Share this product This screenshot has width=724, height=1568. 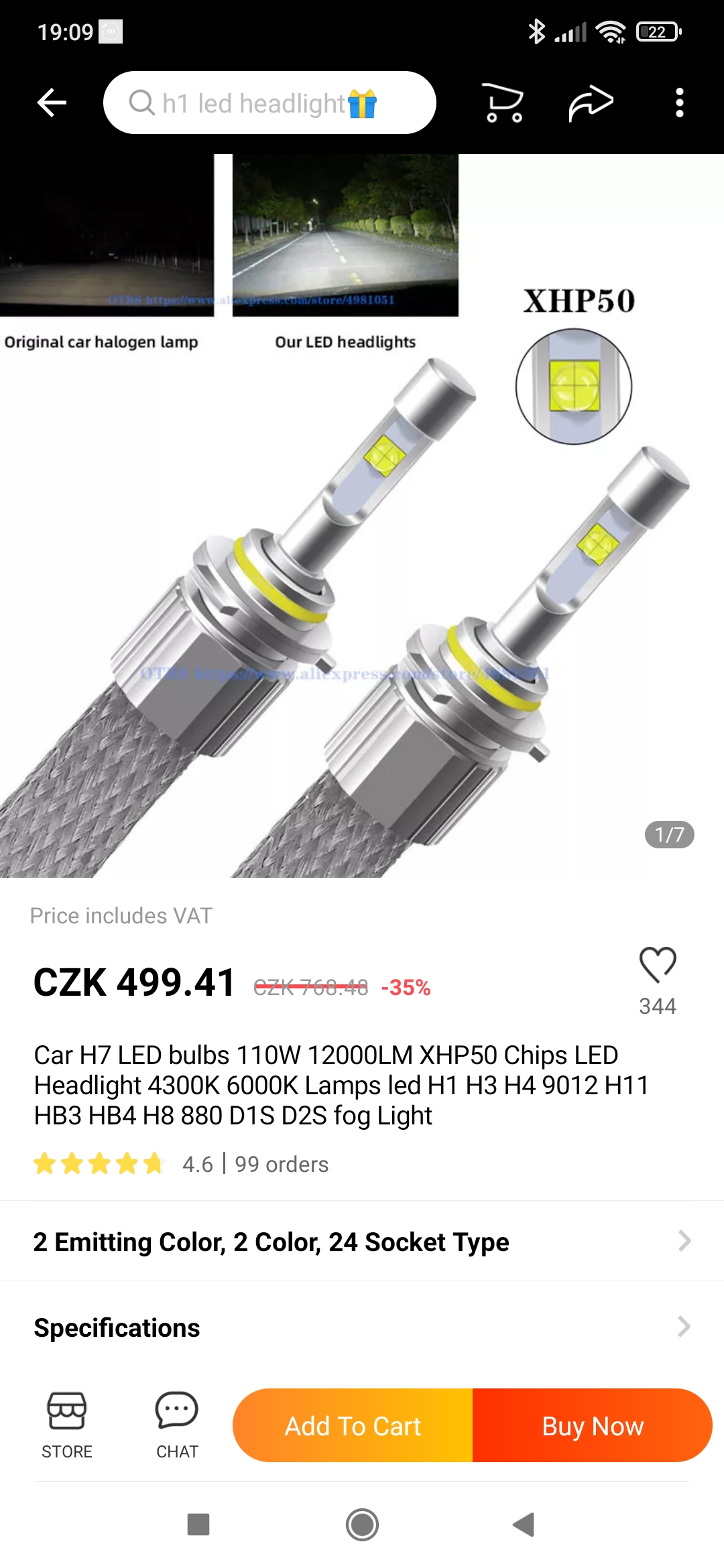click(x=591, y=103)
